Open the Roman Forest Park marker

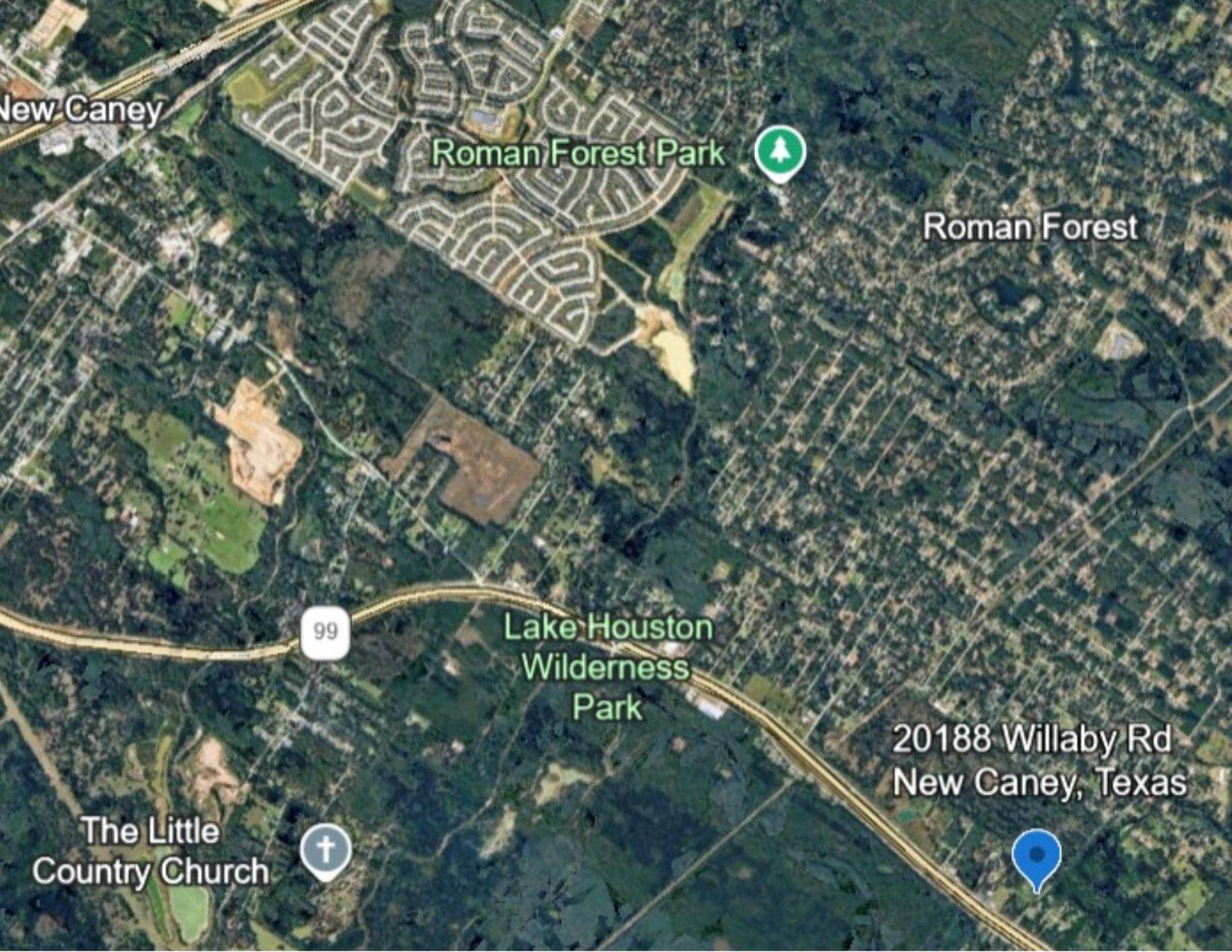(x=780, y=152)
